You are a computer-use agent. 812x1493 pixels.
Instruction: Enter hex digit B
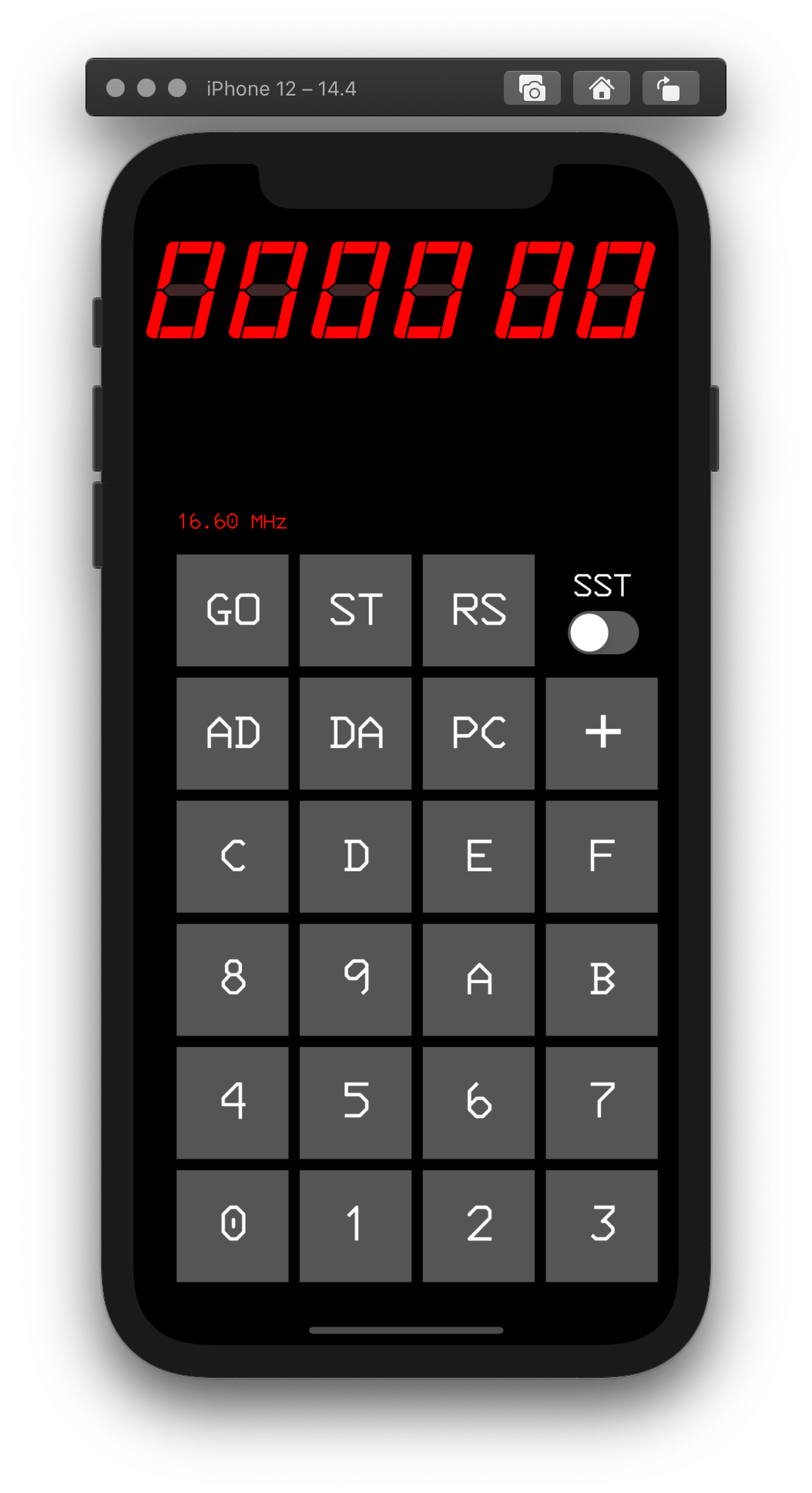click(x=602, y=979)
